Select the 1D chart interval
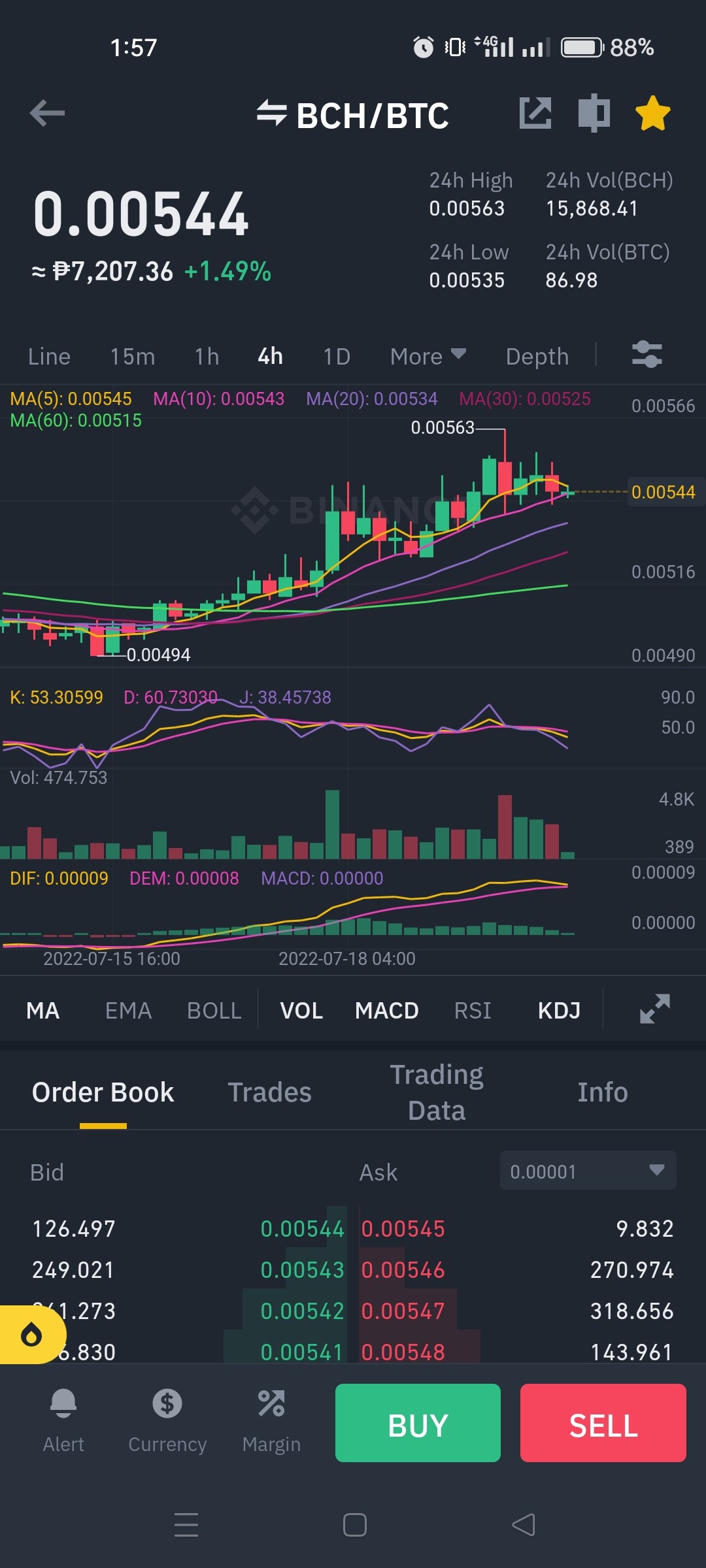Screen dimensions: 706x1568 [x=337, y=357]
